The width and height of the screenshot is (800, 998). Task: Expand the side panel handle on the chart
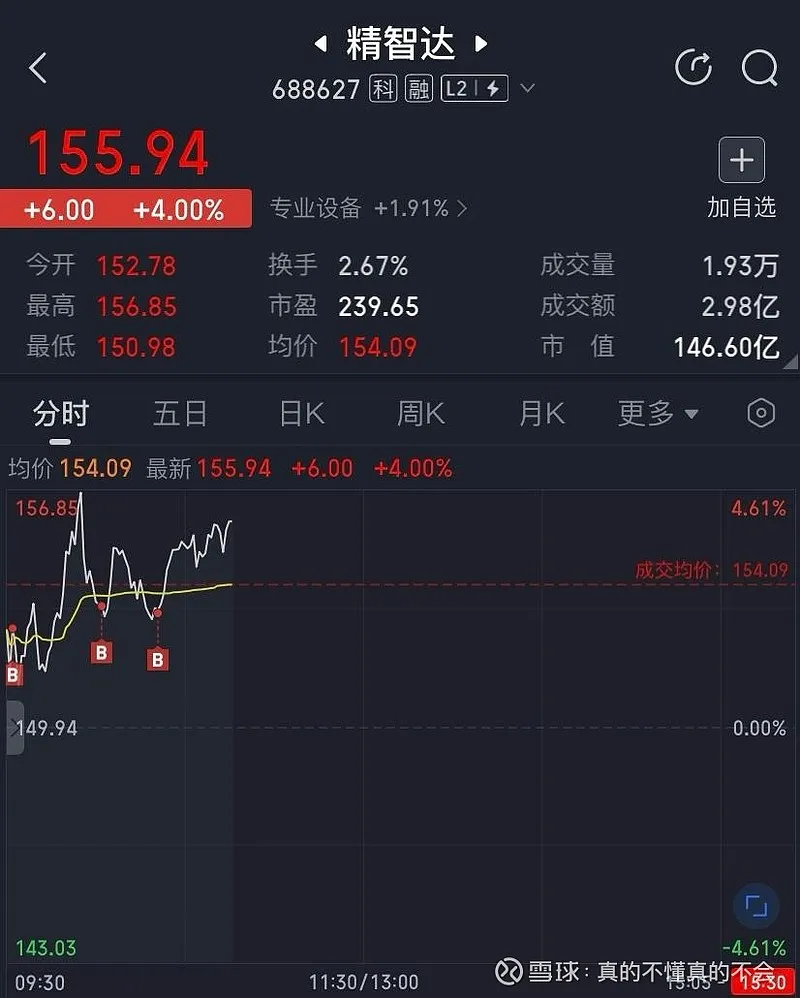click(14, 727)
